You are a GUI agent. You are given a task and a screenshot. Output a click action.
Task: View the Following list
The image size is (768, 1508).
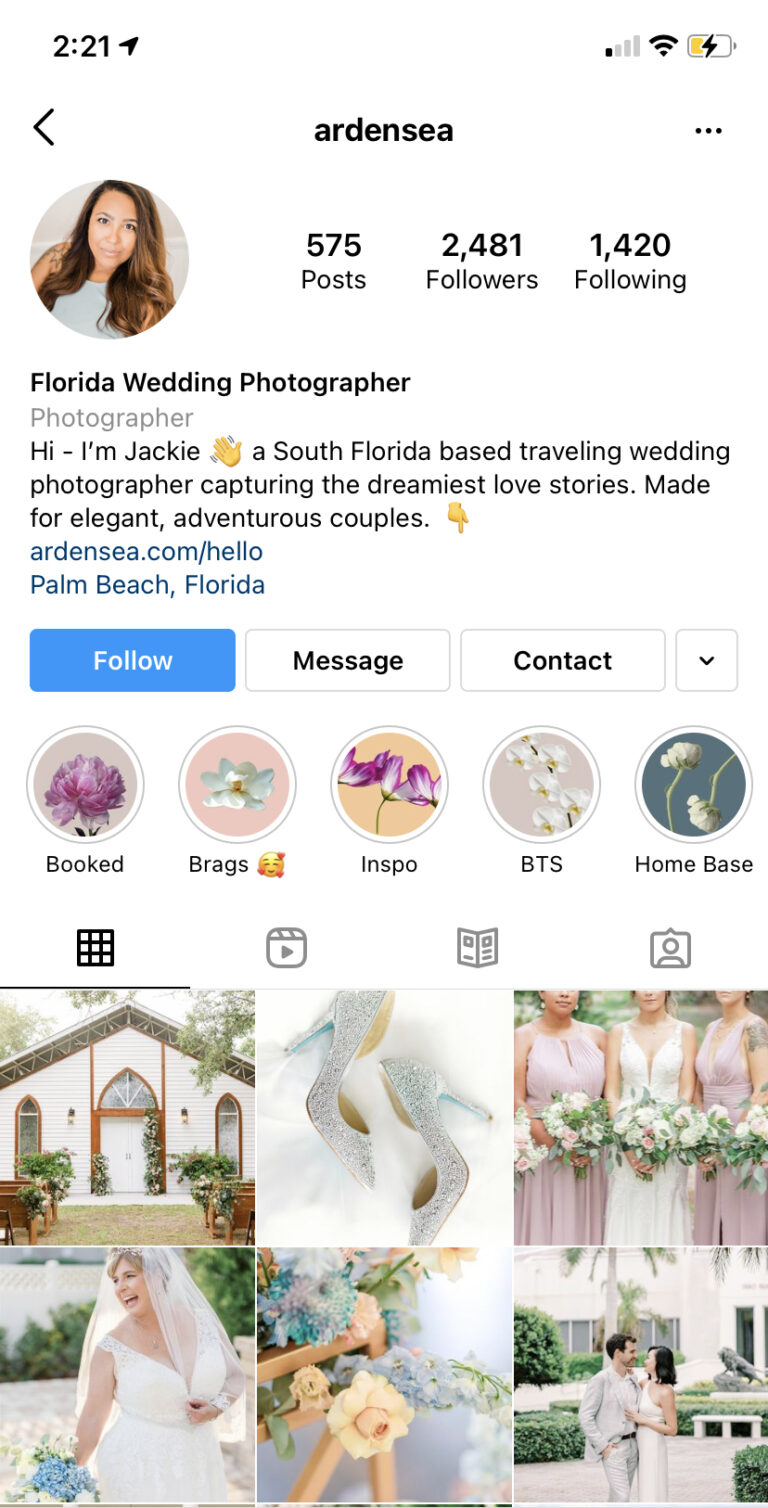629,260
